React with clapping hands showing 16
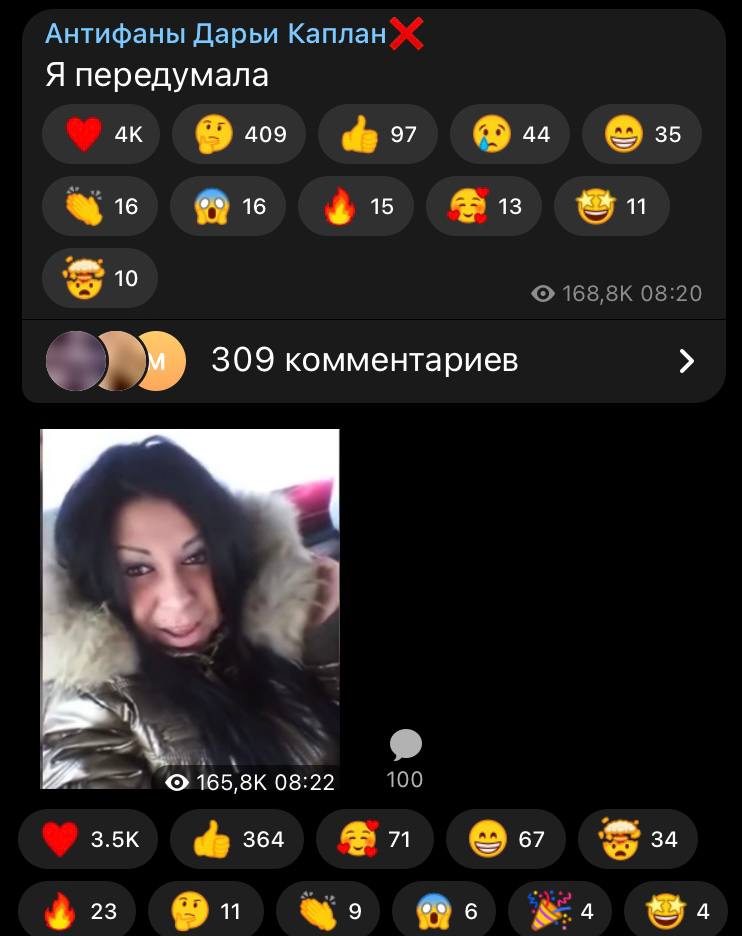Screen dimensions: 742x936 (100, 206)
